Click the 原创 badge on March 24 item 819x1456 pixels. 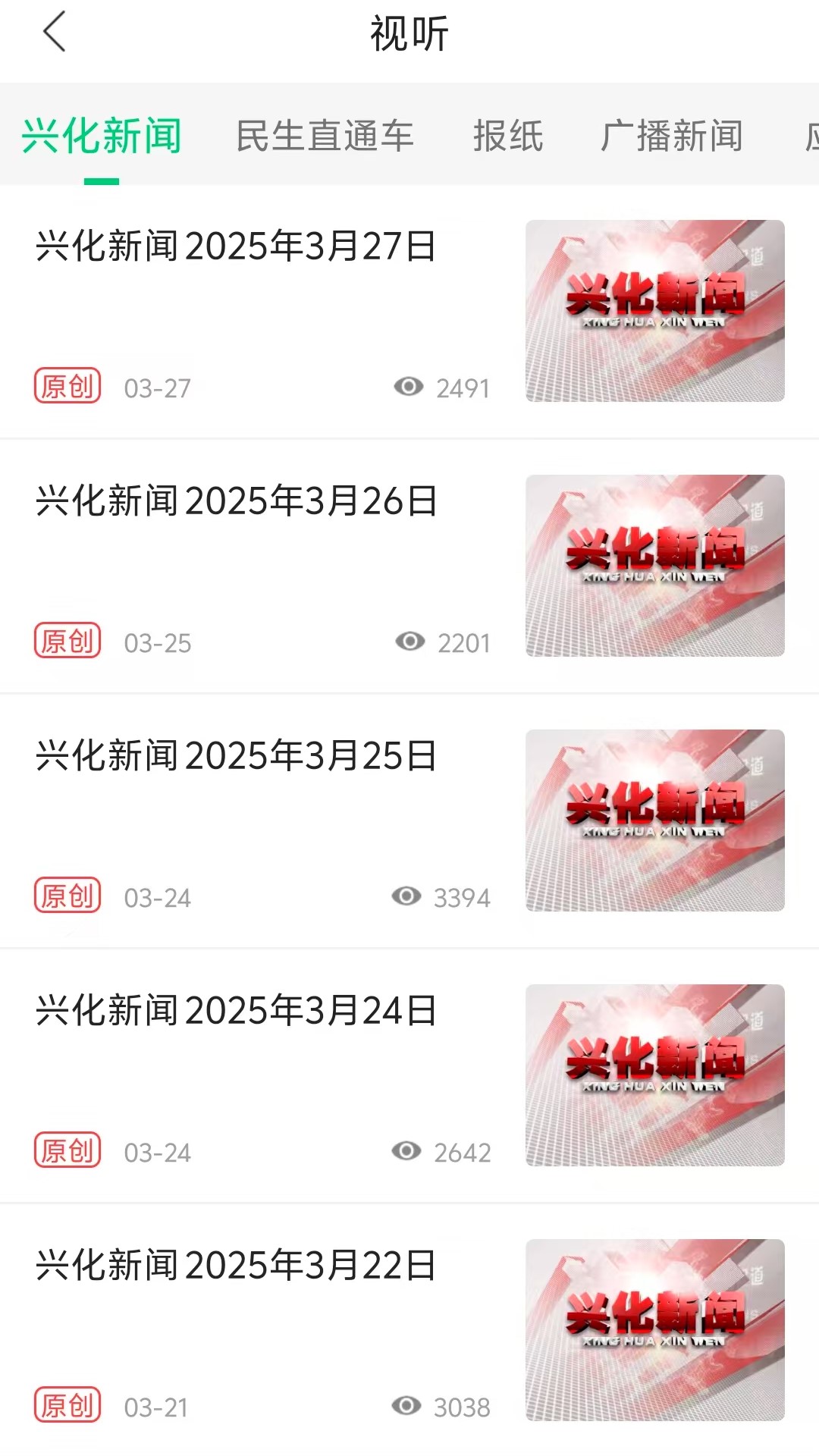tap(68, 1150)
